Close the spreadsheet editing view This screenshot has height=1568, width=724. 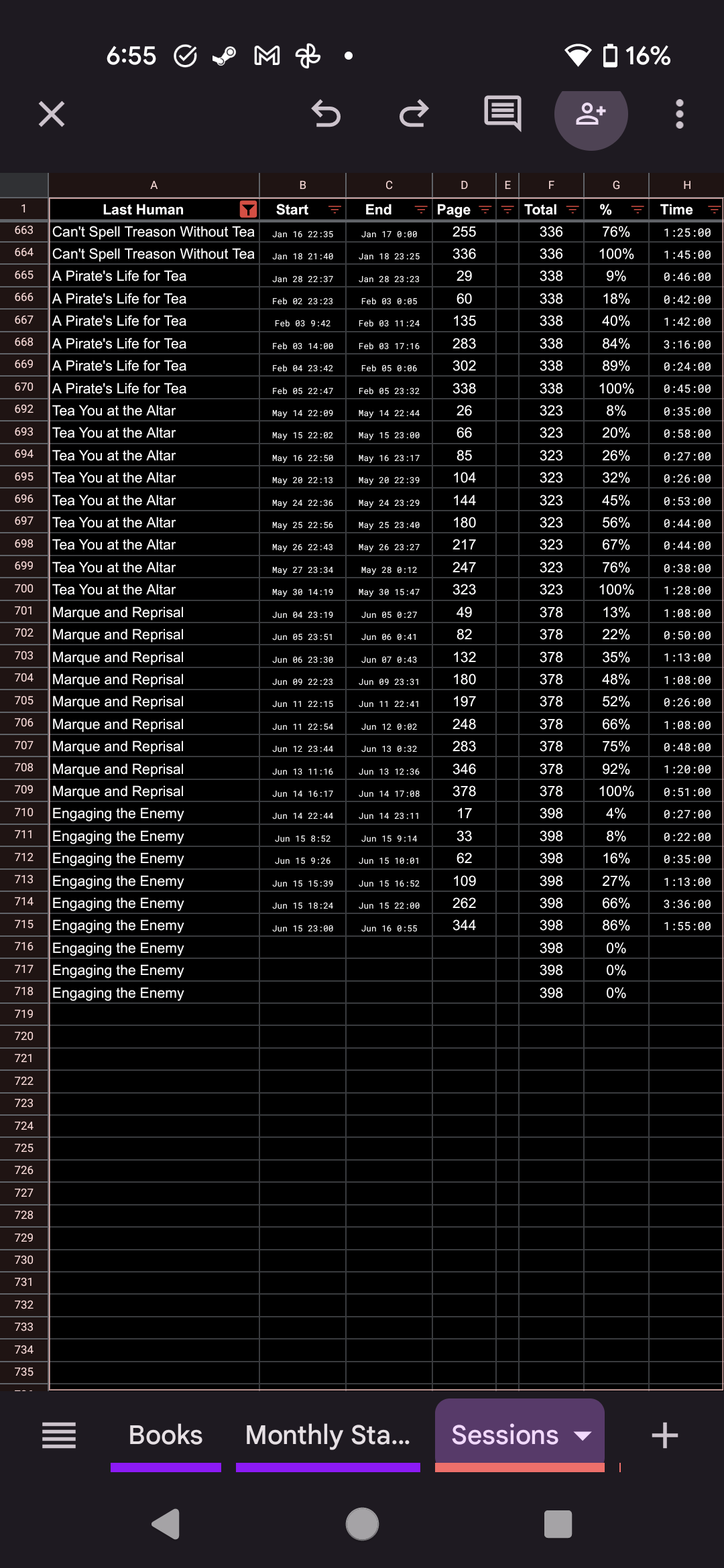click(x=52, y=114)
